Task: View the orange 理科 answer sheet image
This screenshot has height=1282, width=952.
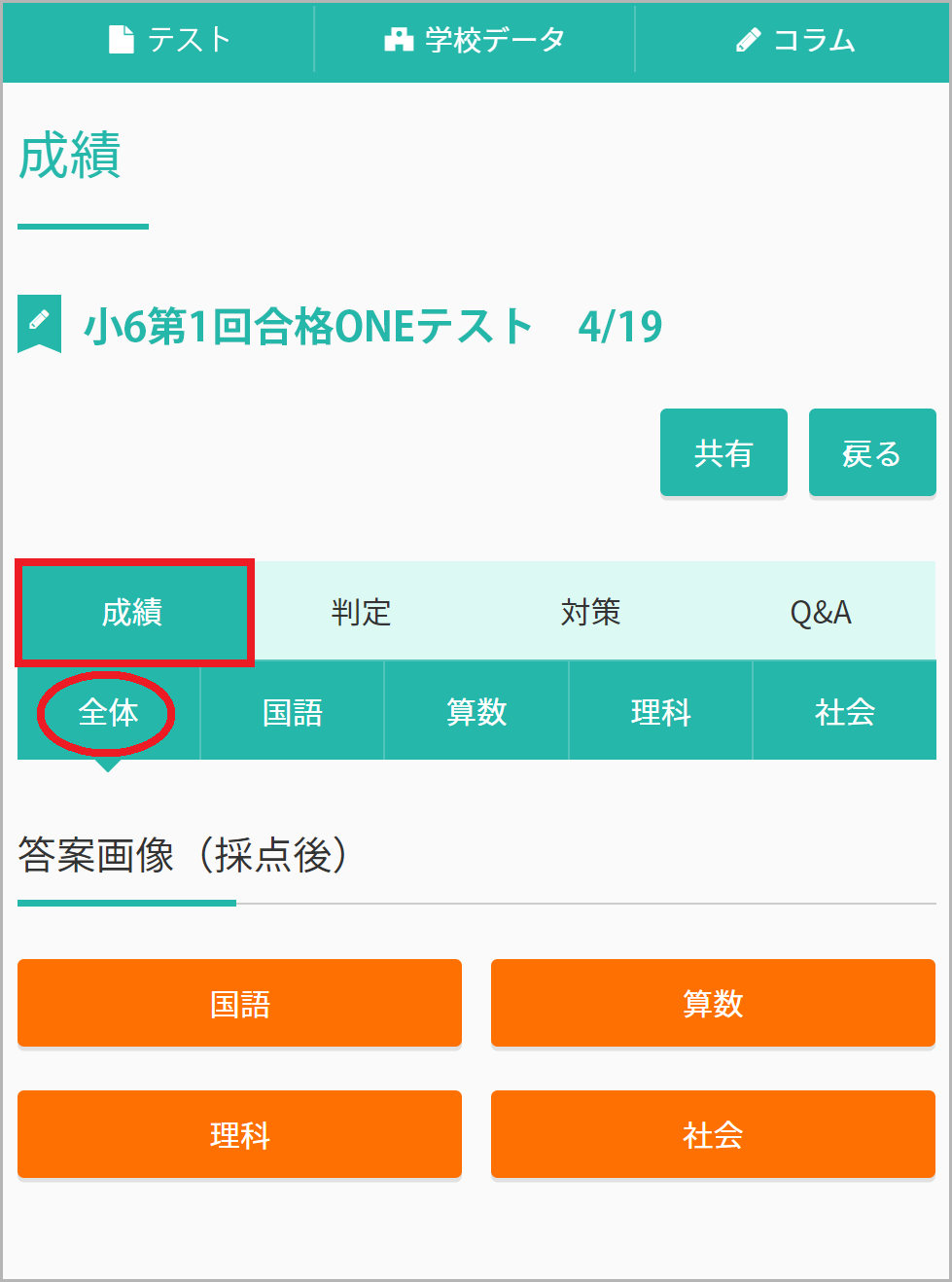Action: 239,1134
